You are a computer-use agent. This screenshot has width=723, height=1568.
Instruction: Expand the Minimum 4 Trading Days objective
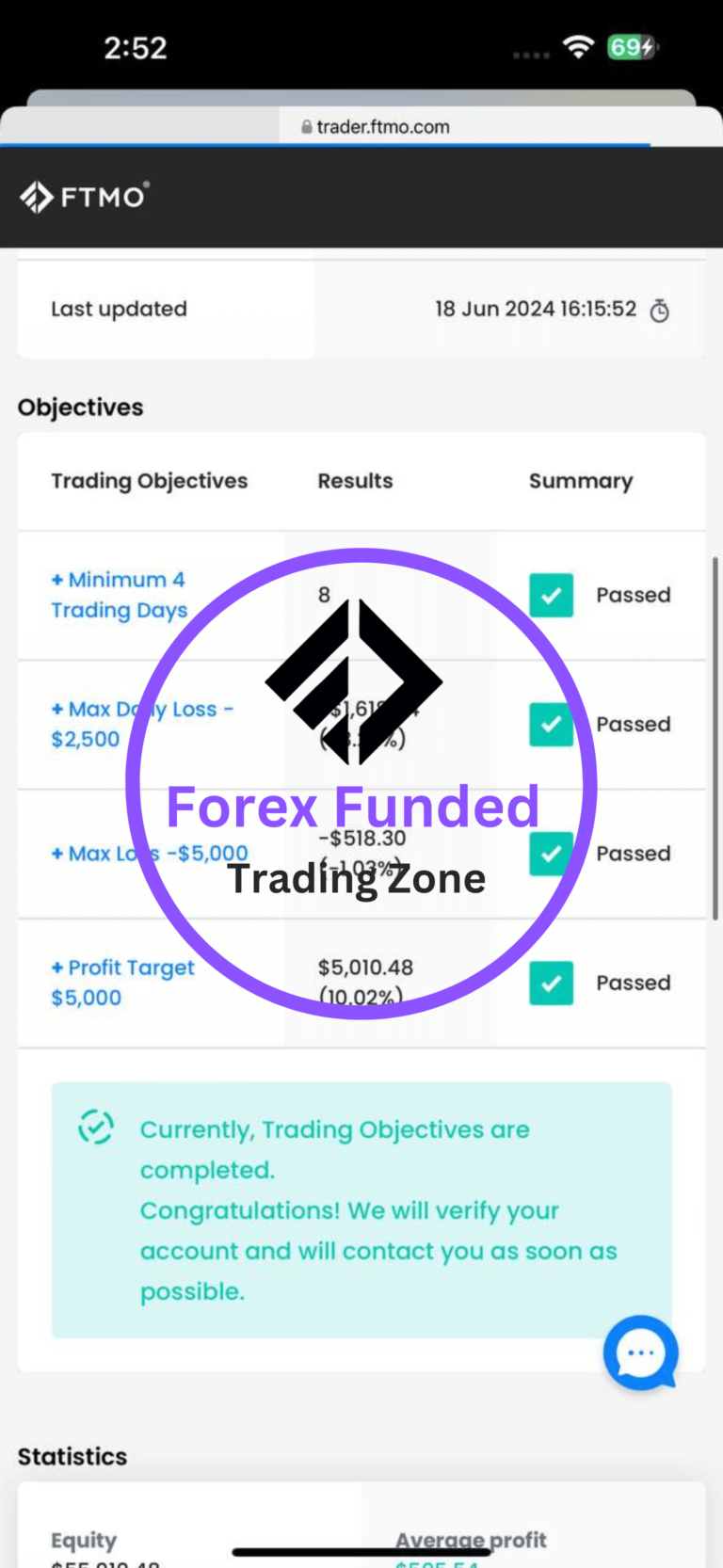click(118, 595)
